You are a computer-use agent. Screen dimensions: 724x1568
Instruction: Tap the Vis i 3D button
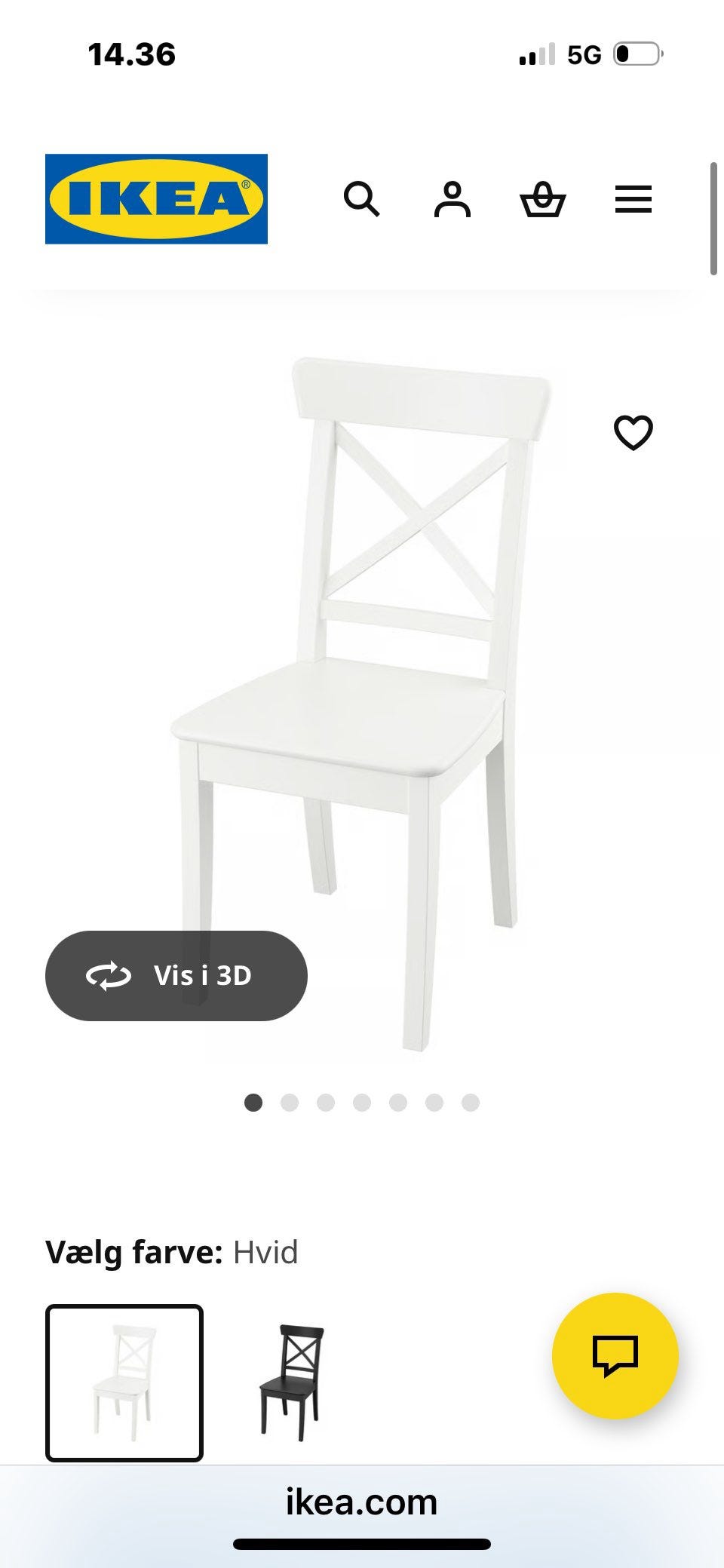(x=176, y=975)
